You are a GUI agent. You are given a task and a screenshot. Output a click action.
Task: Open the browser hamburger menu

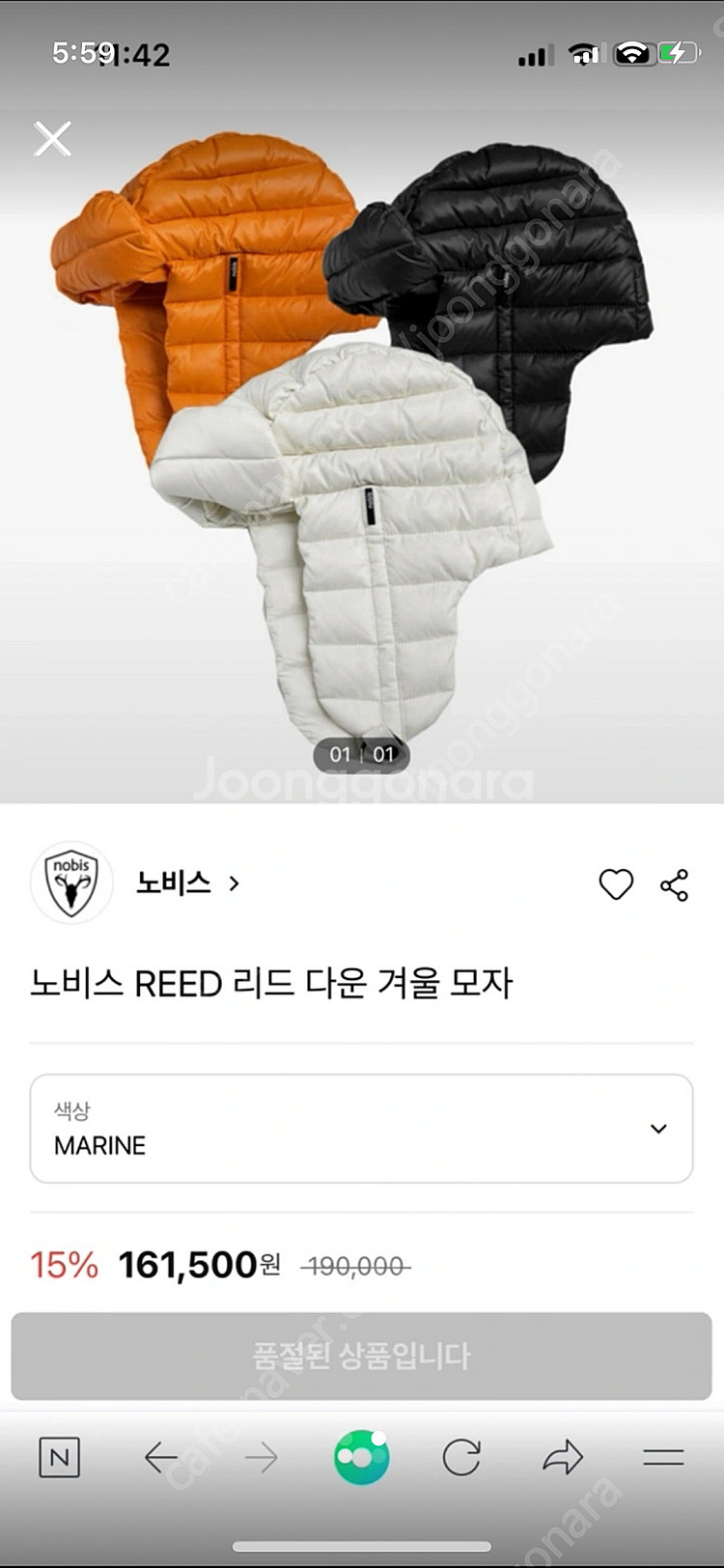click(x=663, y=1457)
